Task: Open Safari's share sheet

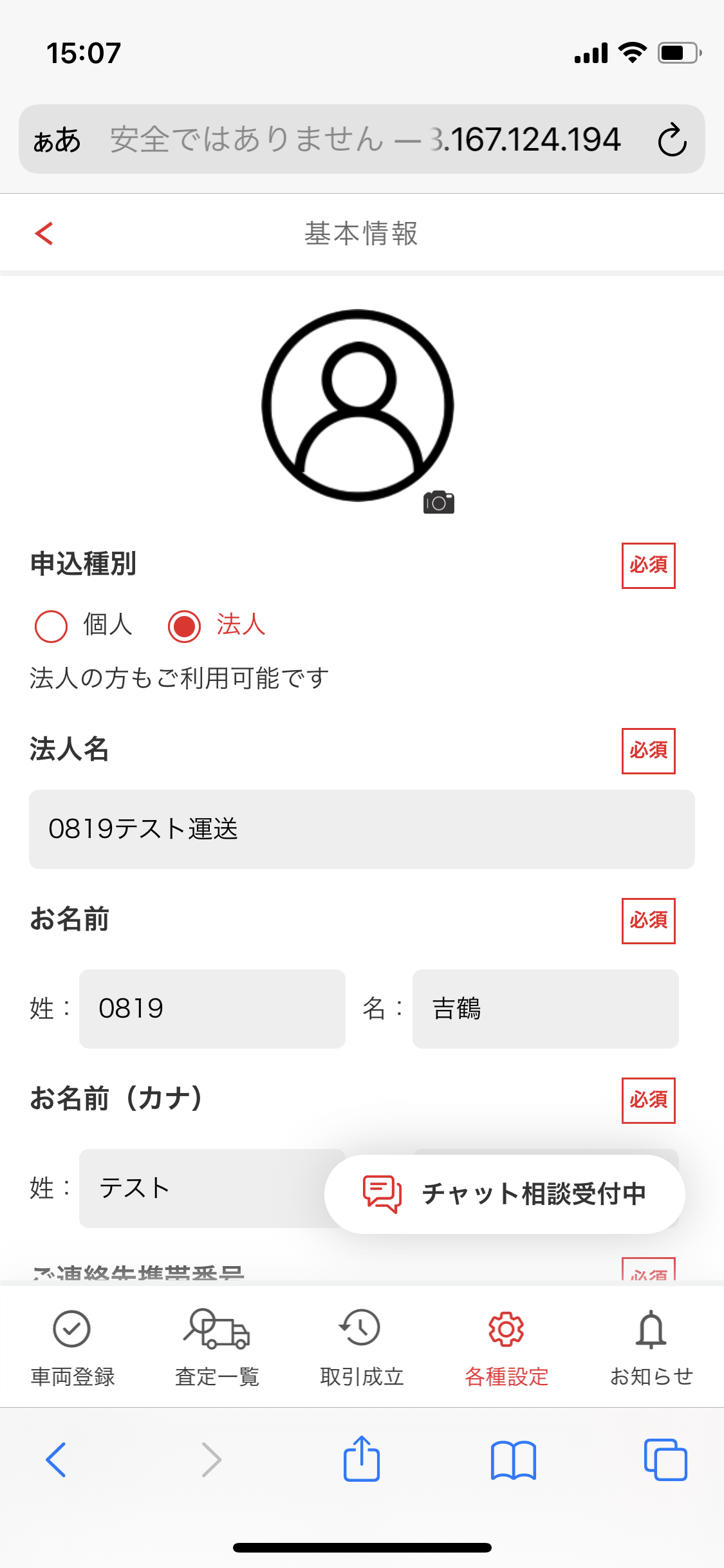Action: click(362, 1459)
